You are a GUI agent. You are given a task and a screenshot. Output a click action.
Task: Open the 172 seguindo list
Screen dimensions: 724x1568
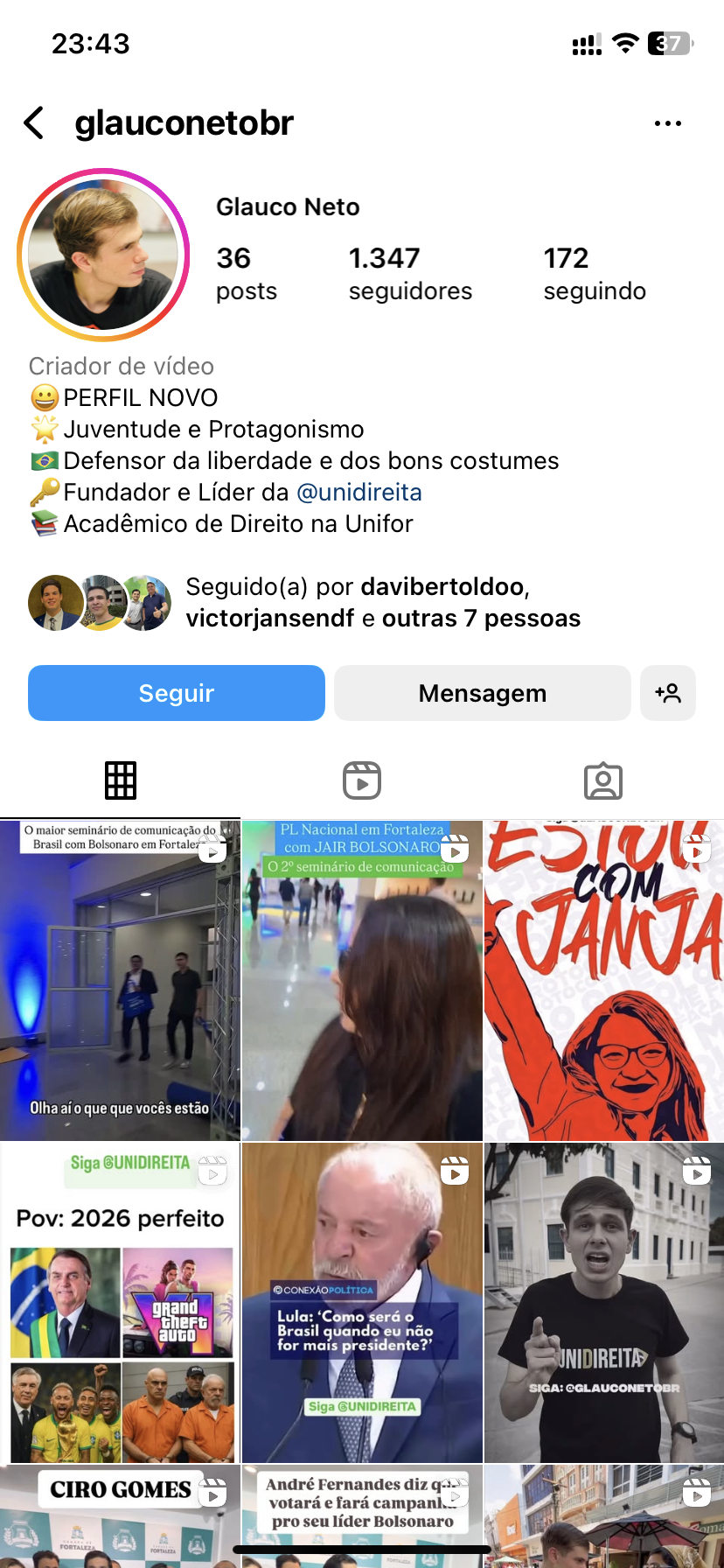tap(595, 273)
